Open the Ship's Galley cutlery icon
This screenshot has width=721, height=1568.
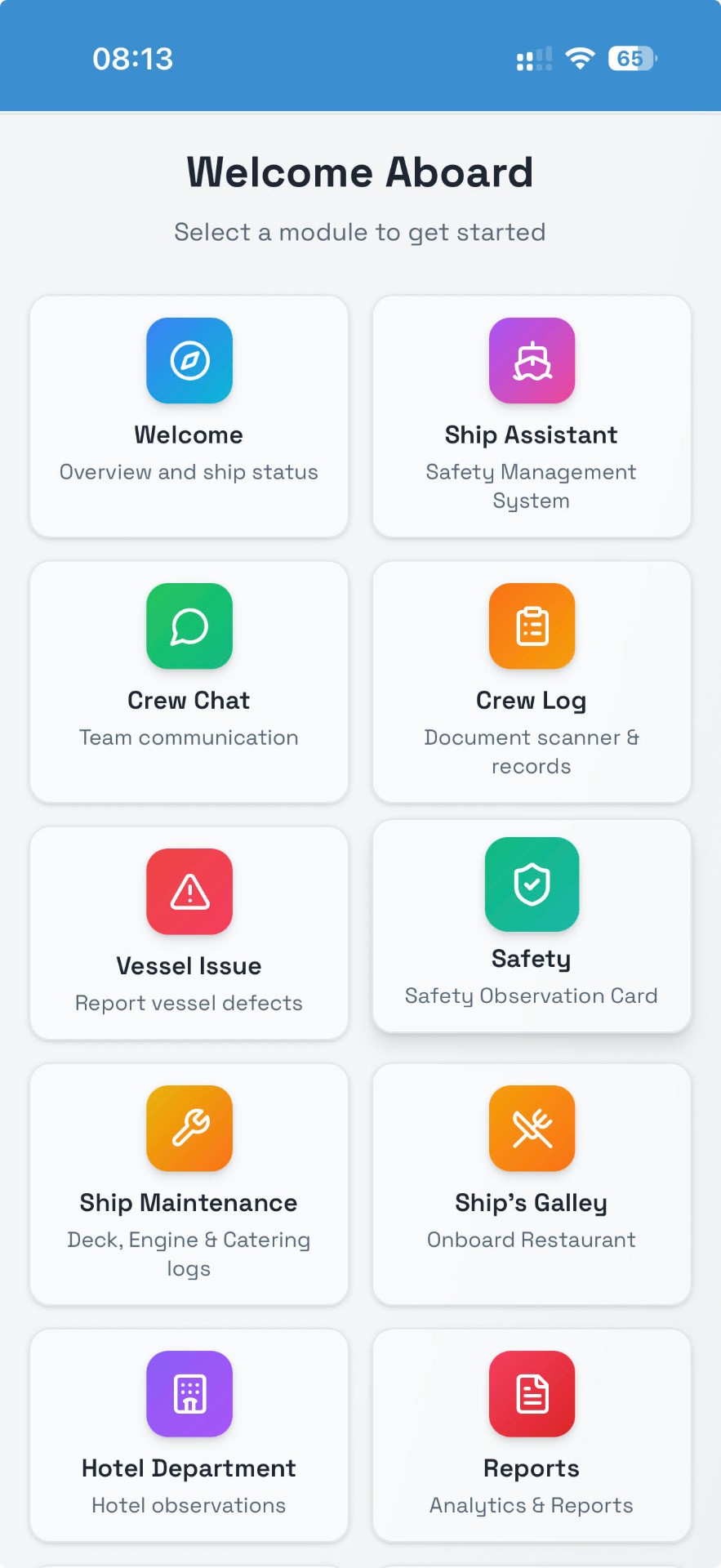pyautogui.click(x=531, y=1128)
